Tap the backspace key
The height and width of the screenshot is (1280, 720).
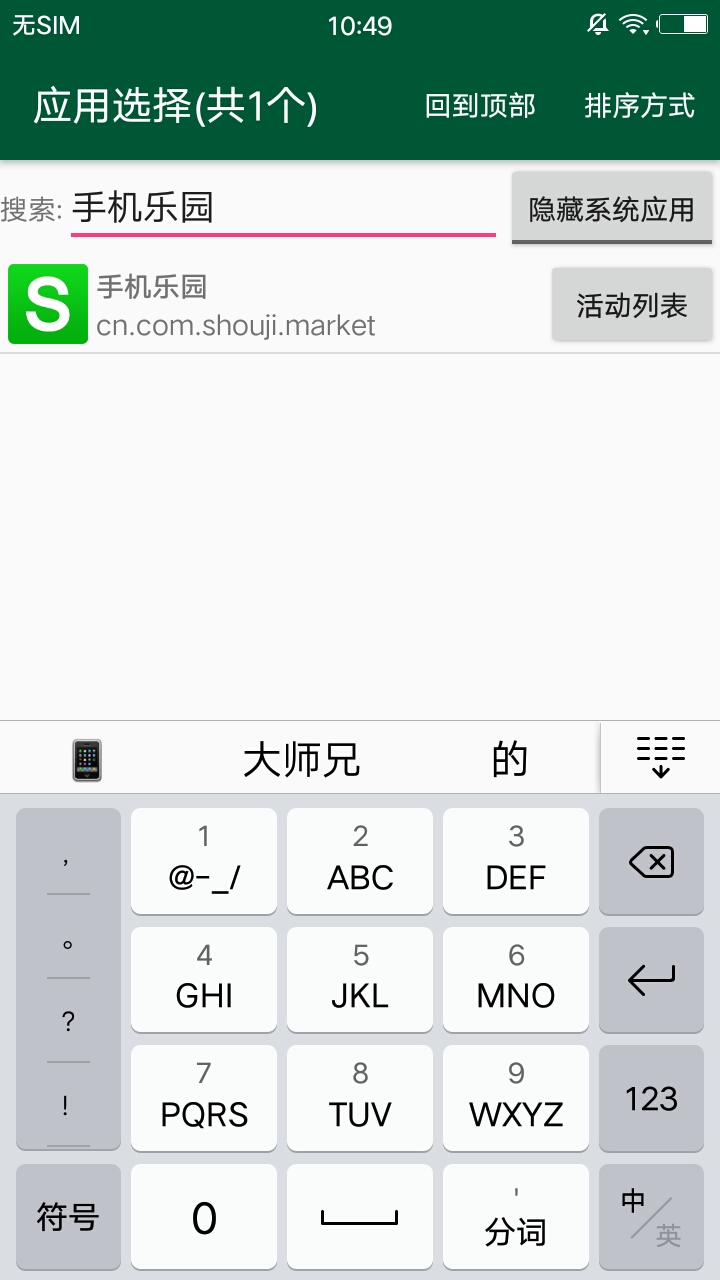[651, 861]
